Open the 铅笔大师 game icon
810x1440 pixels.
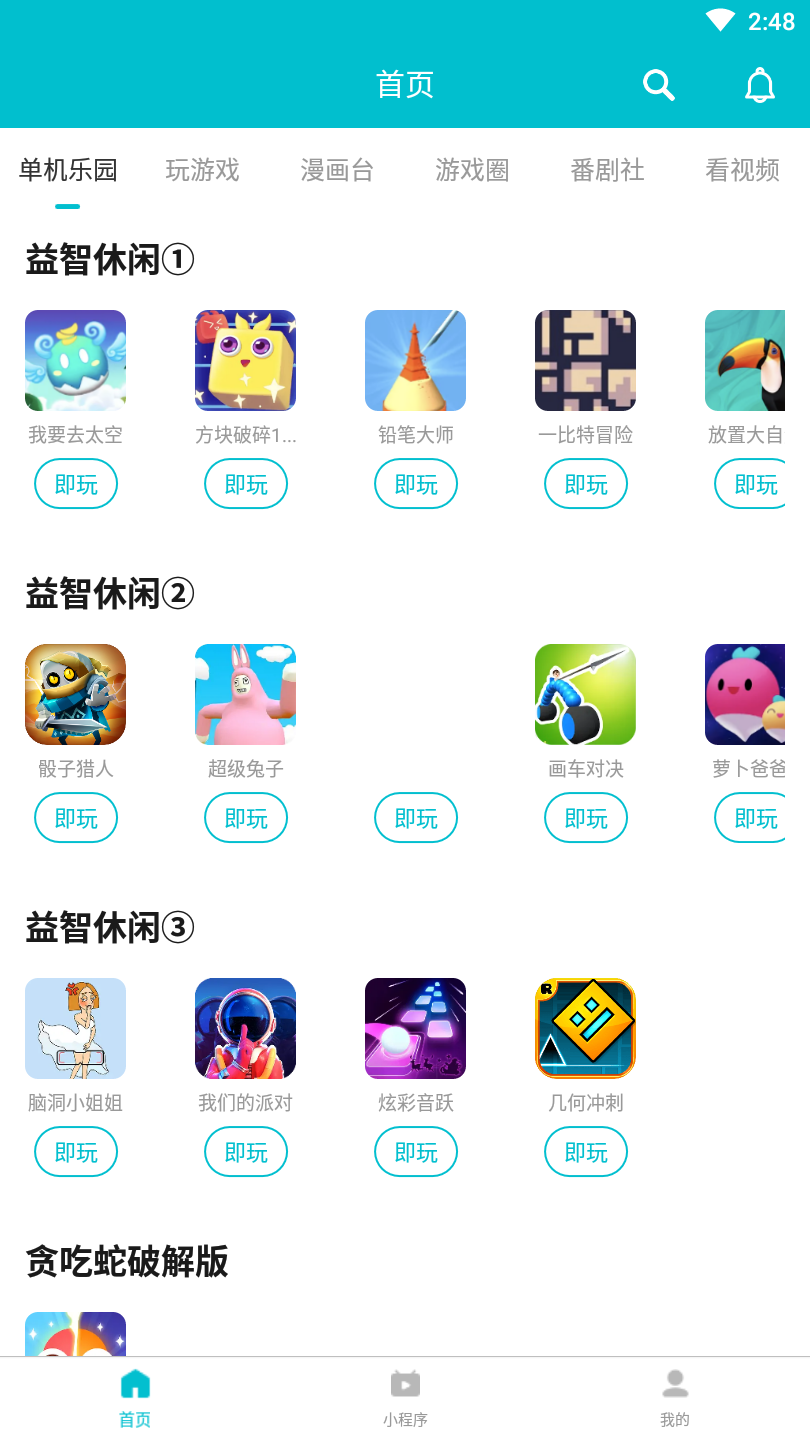click(x=415, y=360)
